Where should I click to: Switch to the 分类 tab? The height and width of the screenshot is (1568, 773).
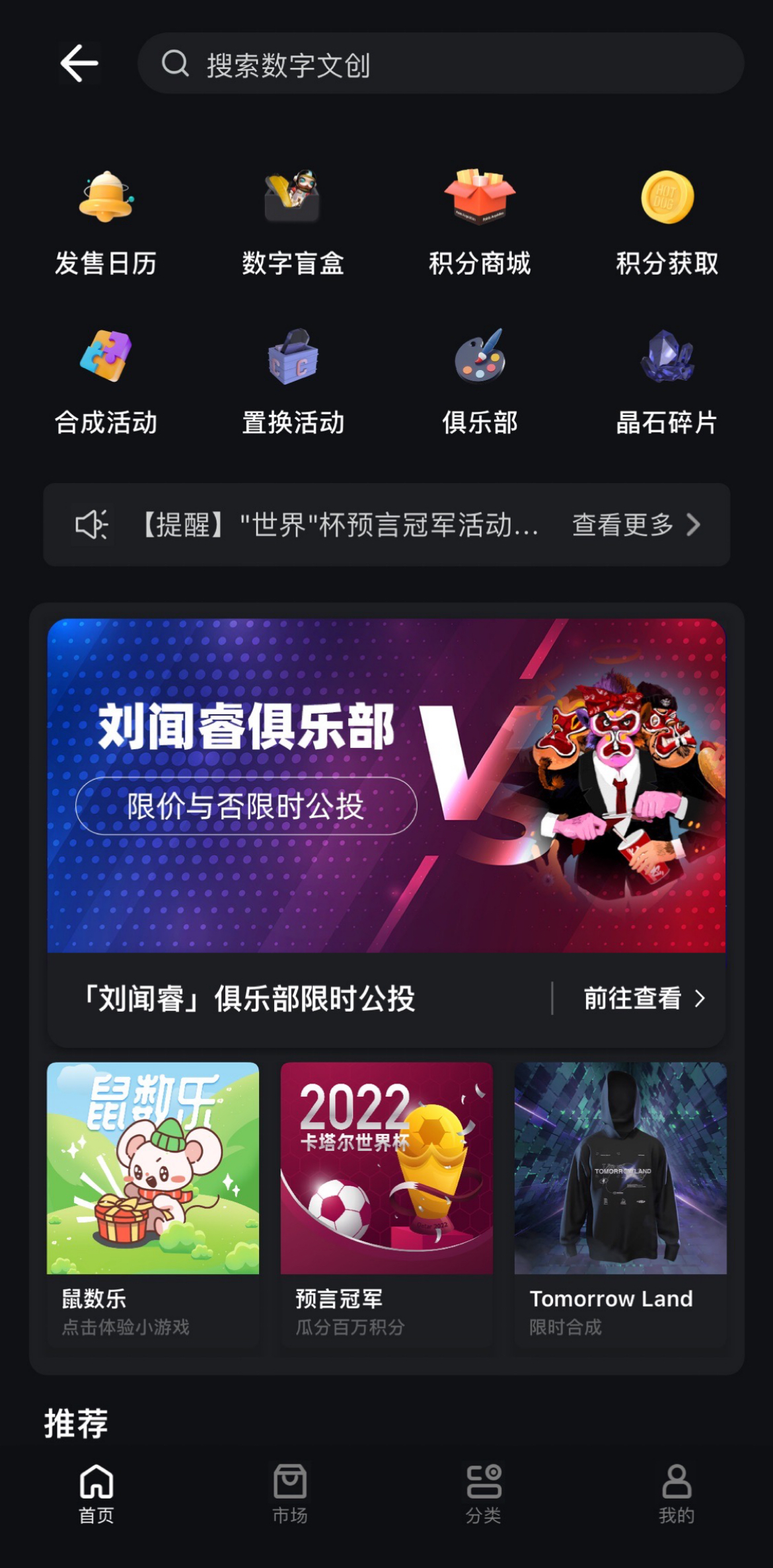coord(484,1494)
